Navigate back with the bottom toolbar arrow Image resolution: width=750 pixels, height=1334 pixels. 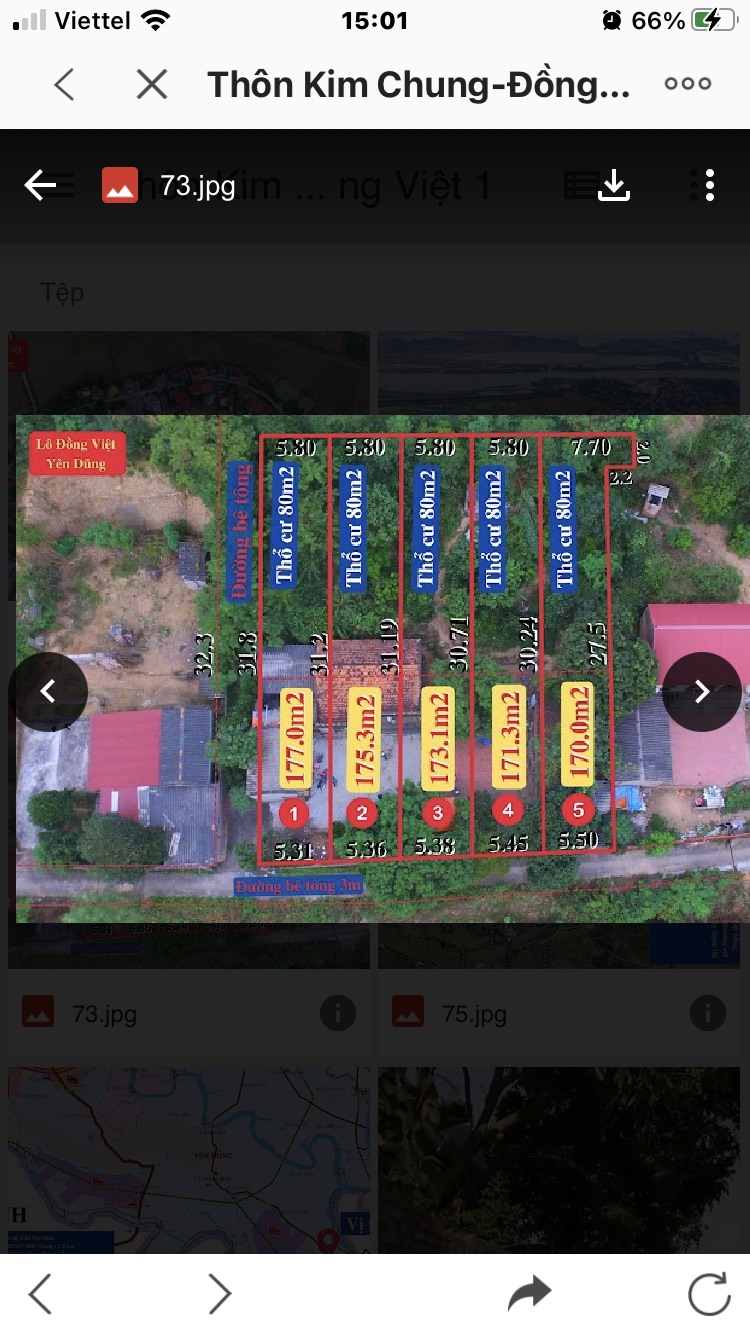coord(40,1294)
